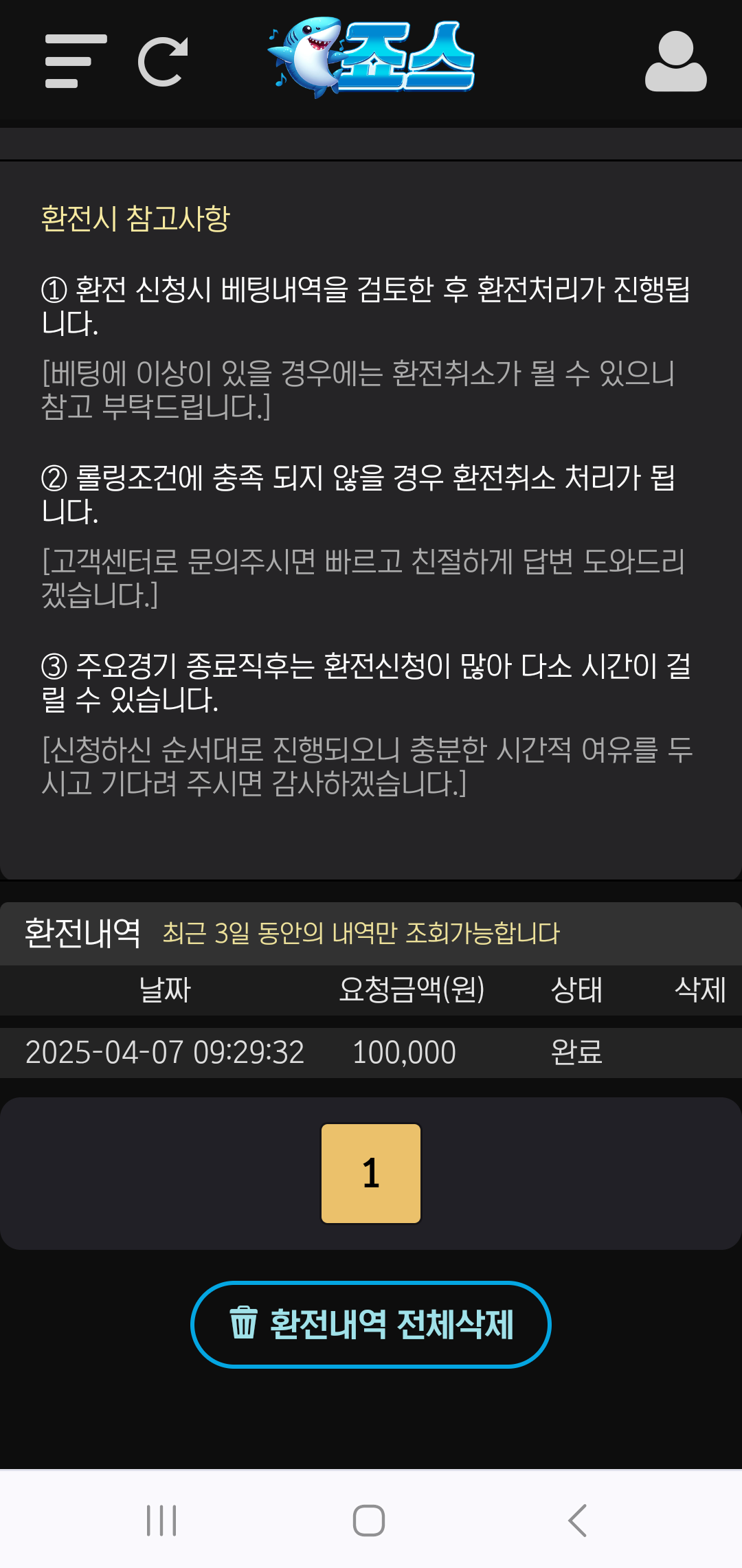Open the user profile icon

tap(675, 62)
